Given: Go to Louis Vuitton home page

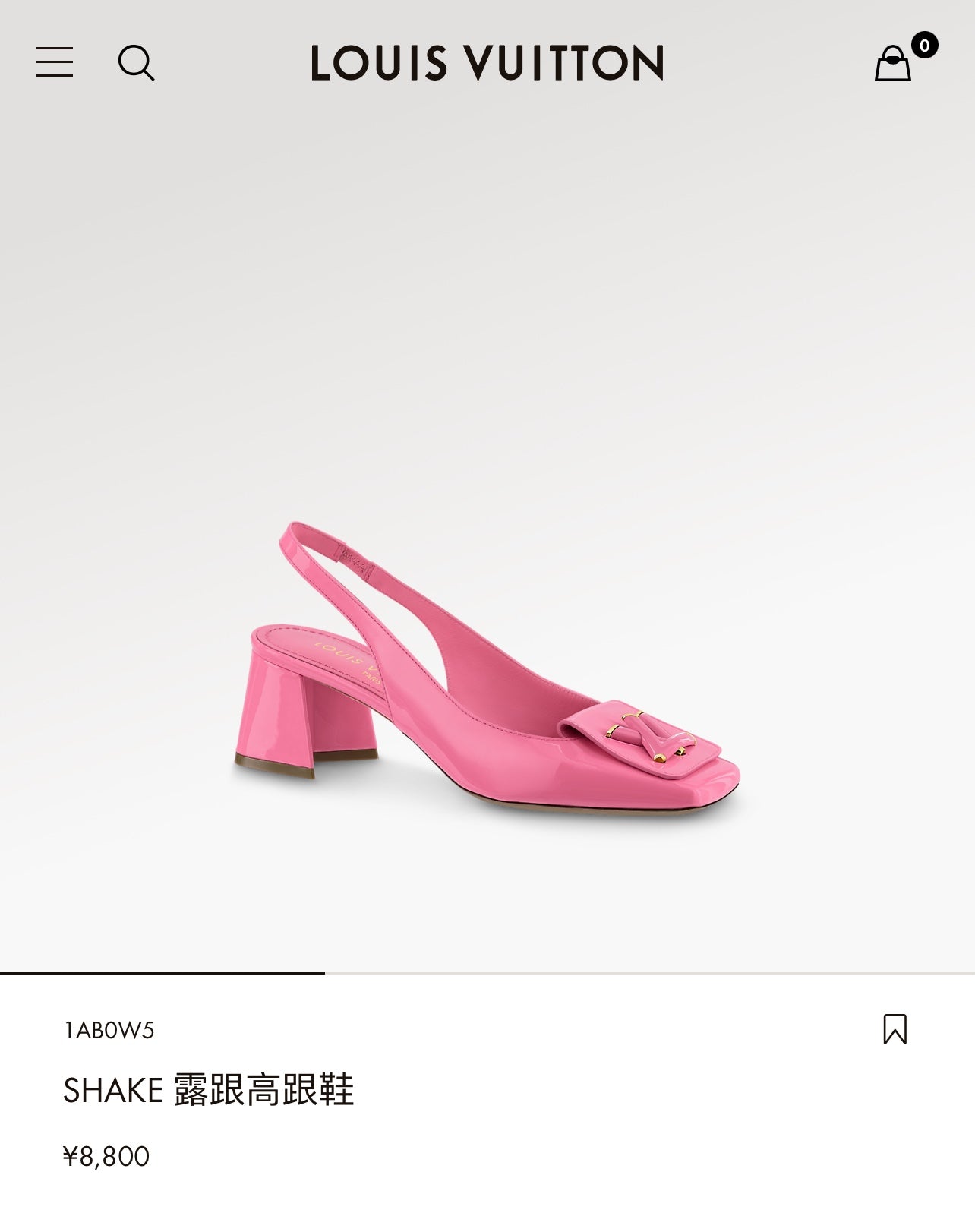Looking at the screenshot, I should [x=487, y=63].
